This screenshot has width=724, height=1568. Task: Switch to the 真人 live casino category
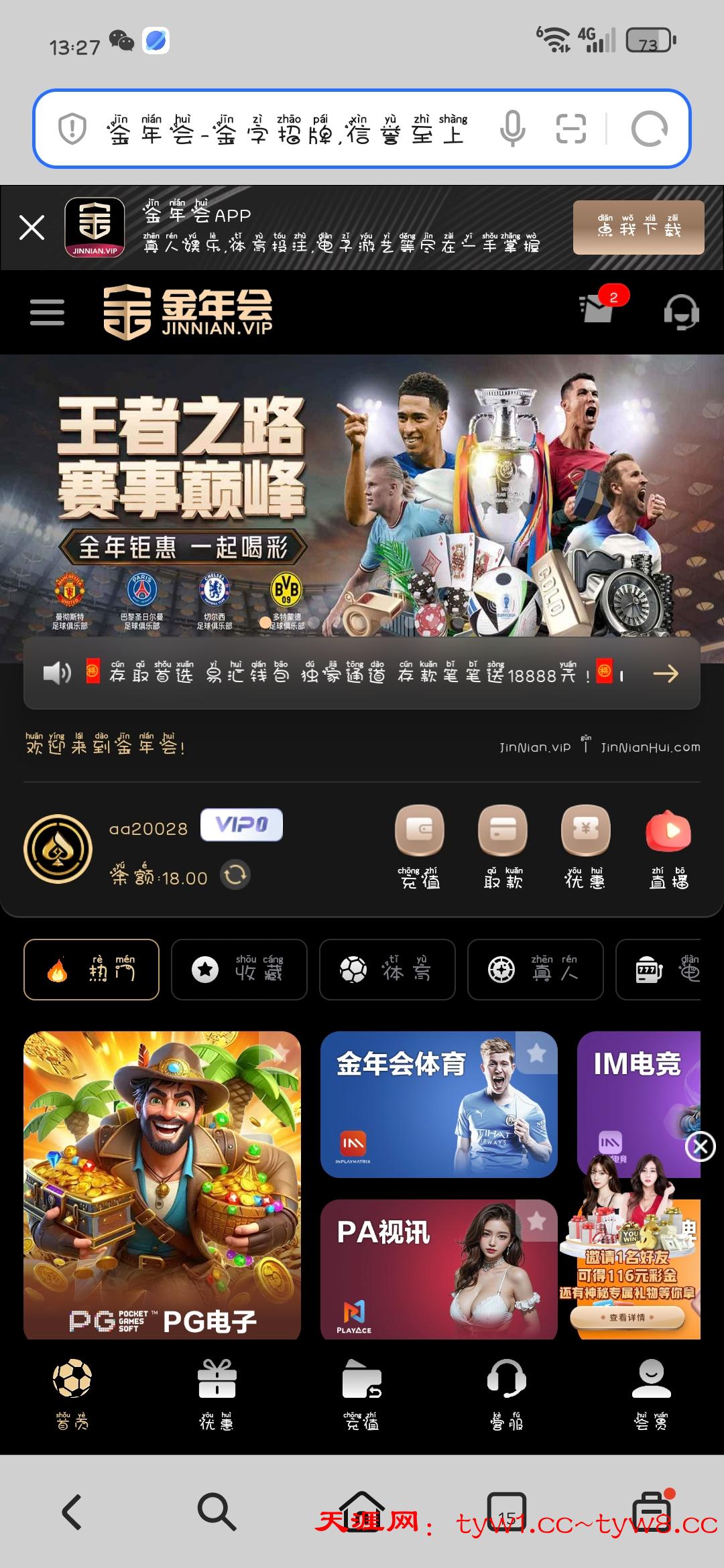tap(535, 970)
